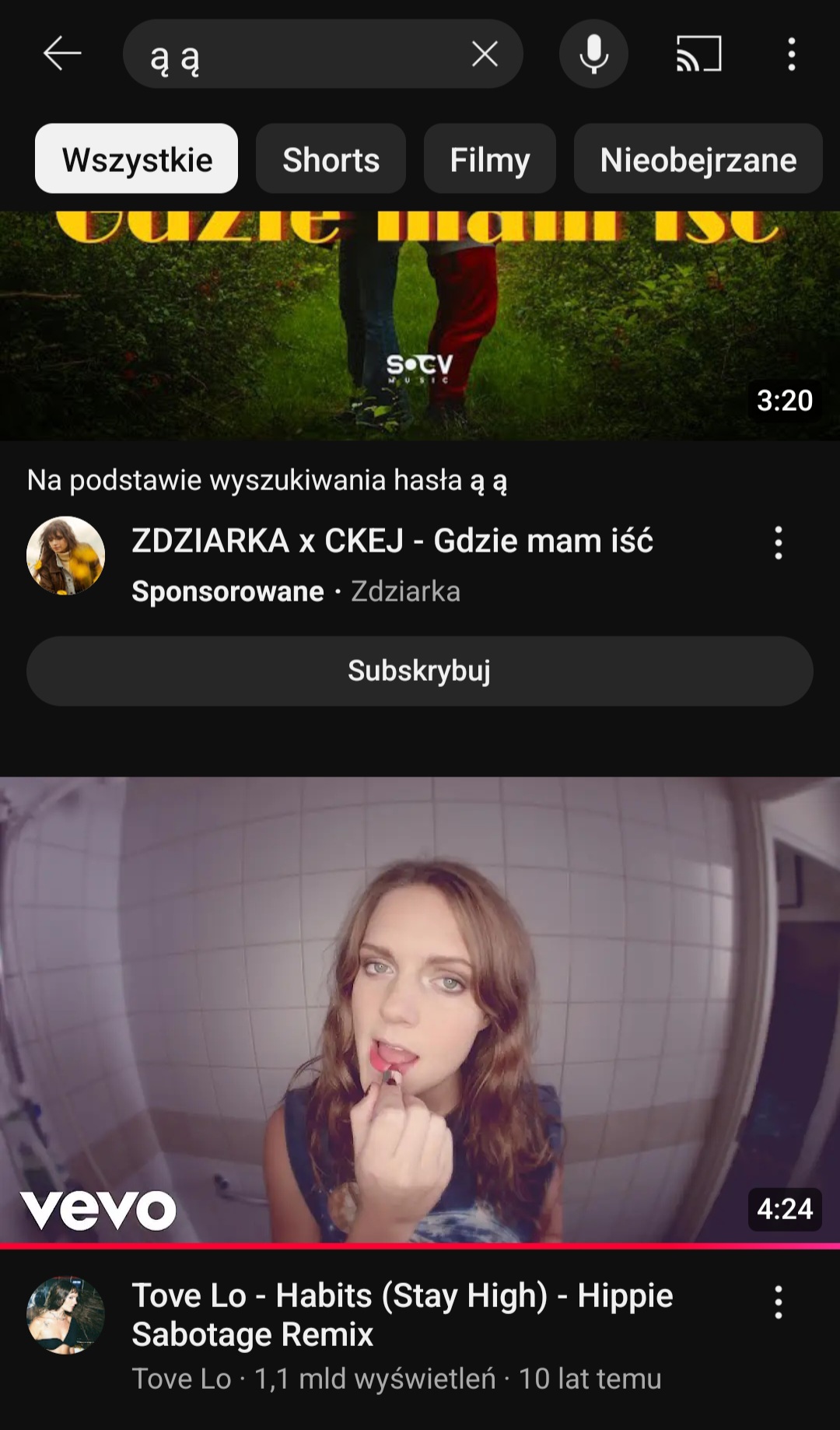Switch to the Shorts filter
840x1430 pixels.
click(x=331, y=159)
